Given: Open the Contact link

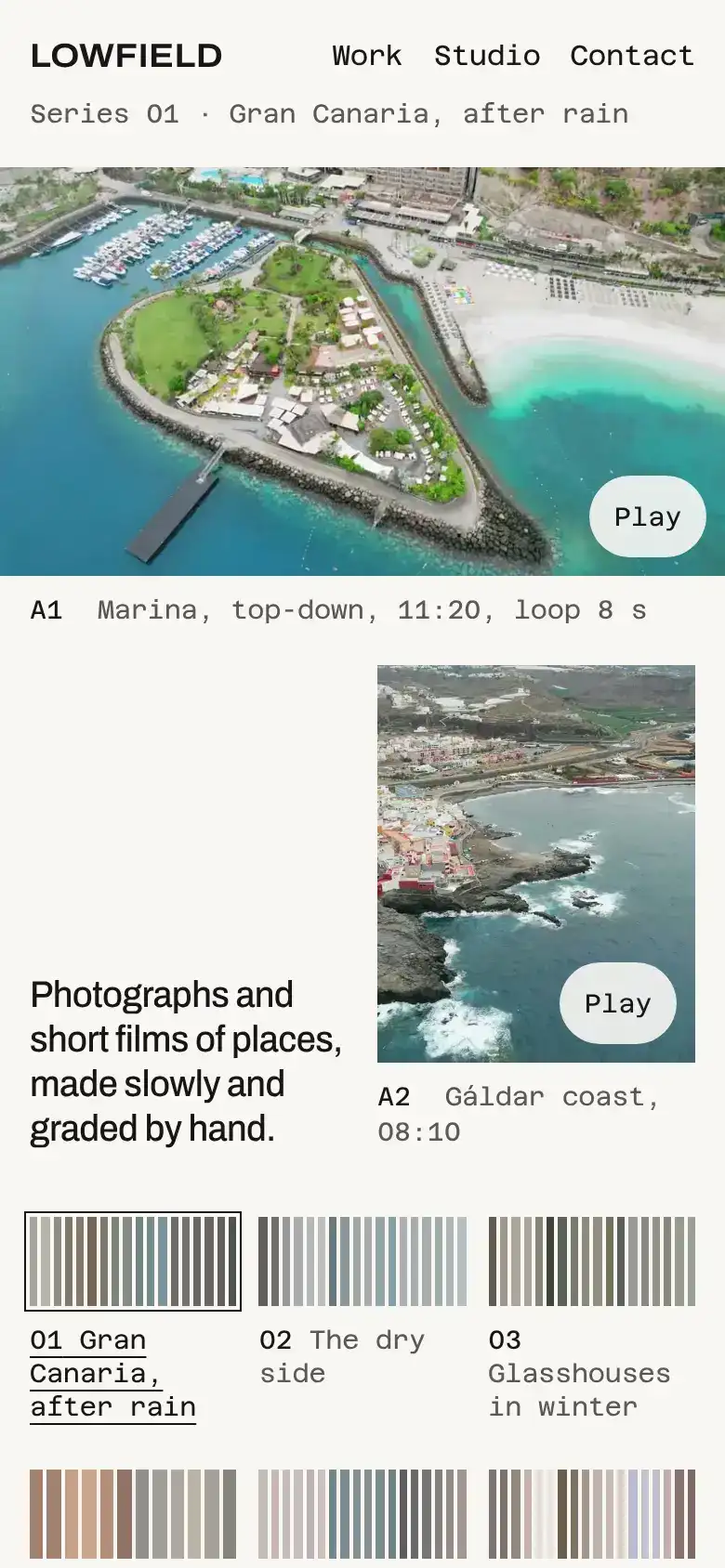Looking at the screenshot, I should pos(632,56).
